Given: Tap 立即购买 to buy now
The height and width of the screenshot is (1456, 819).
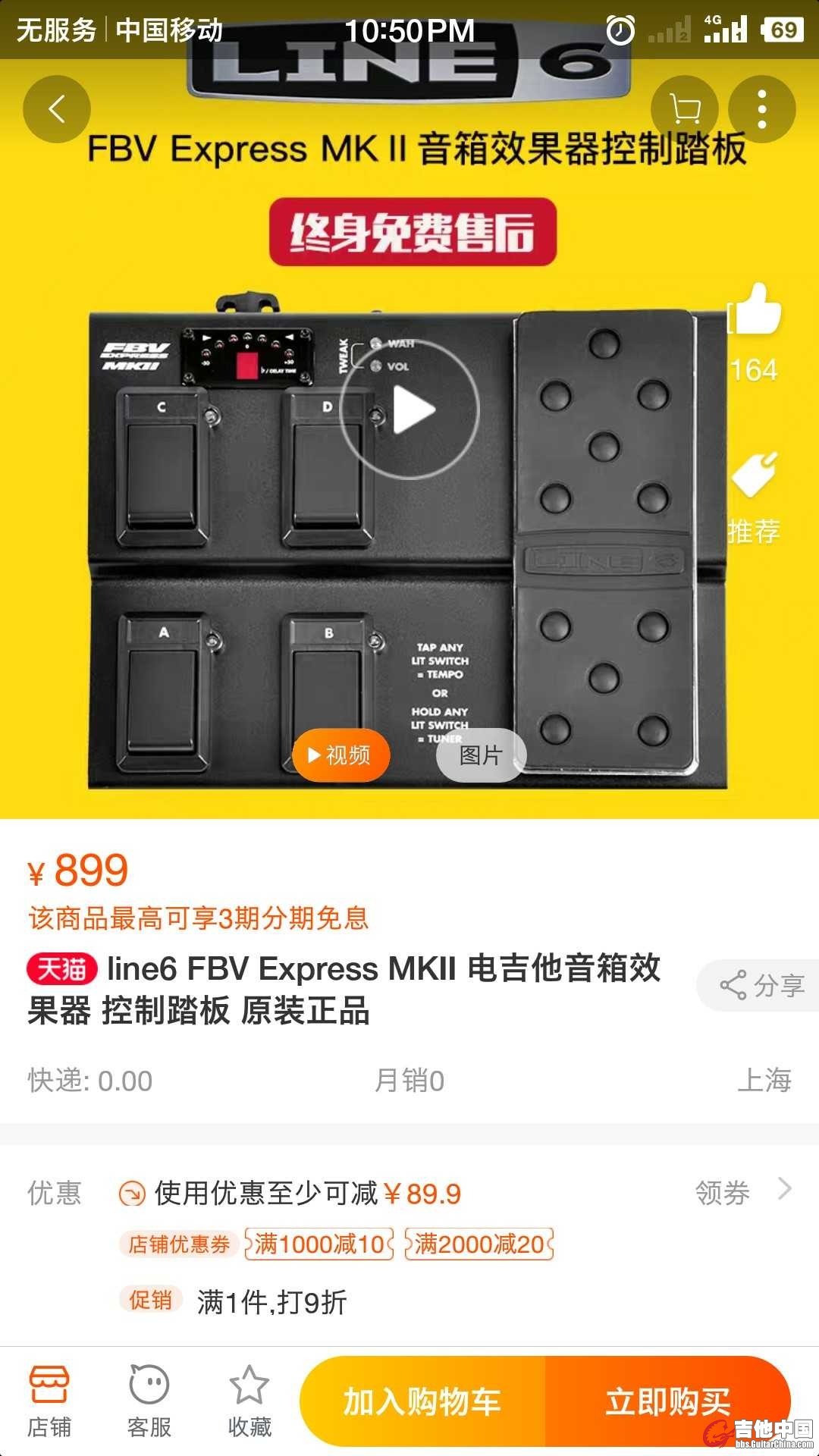Looking at the screenshot, I should coord(667,1401).
